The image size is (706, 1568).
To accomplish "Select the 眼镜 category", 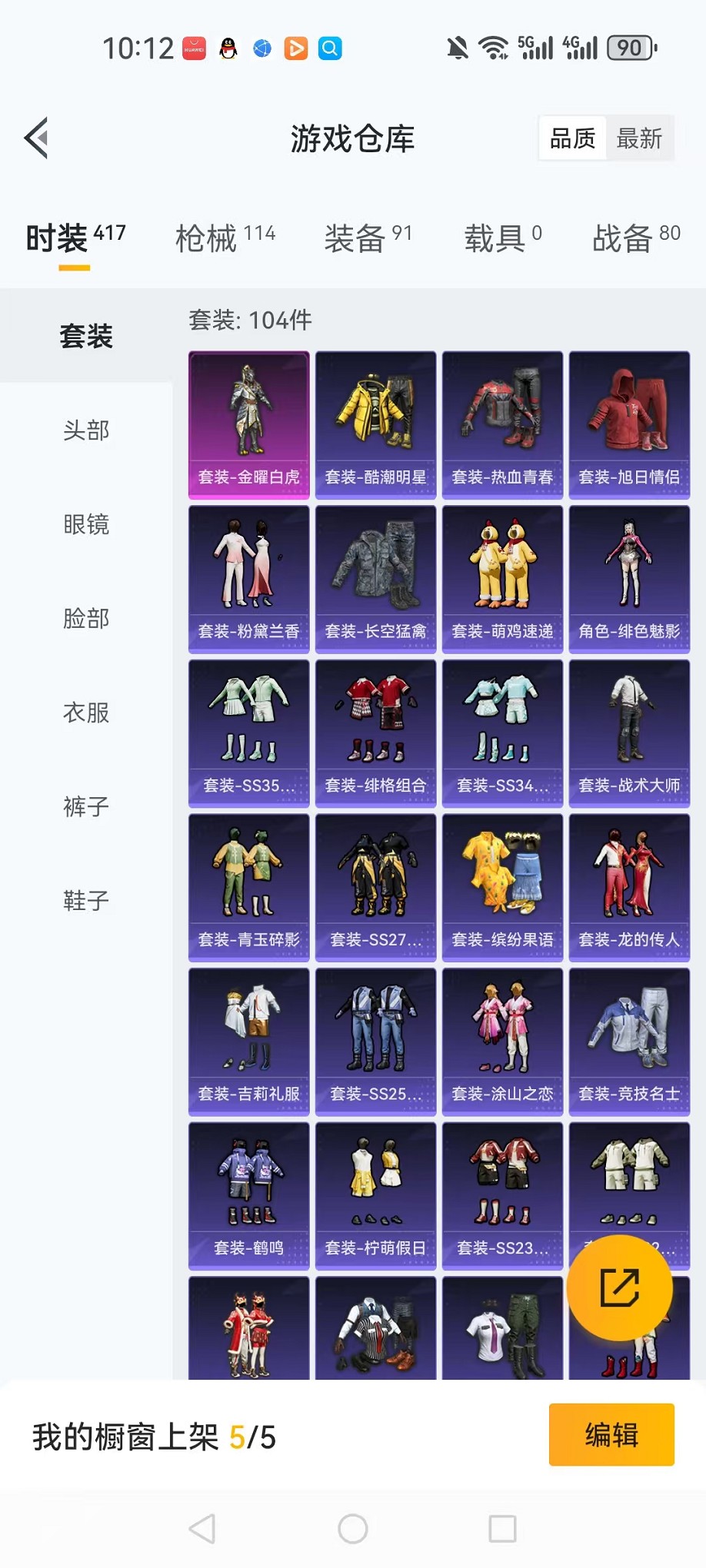I will coord(86,524).
